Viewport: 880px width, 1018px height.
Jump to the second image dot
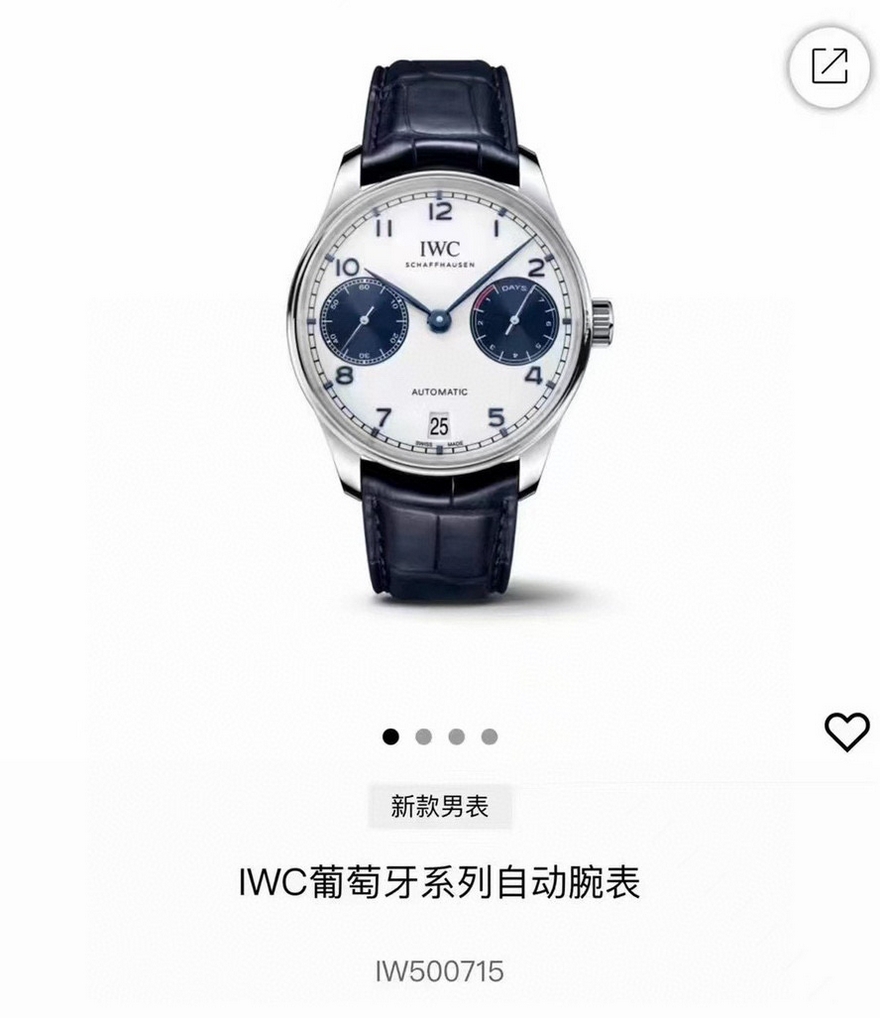pos(423,737)
